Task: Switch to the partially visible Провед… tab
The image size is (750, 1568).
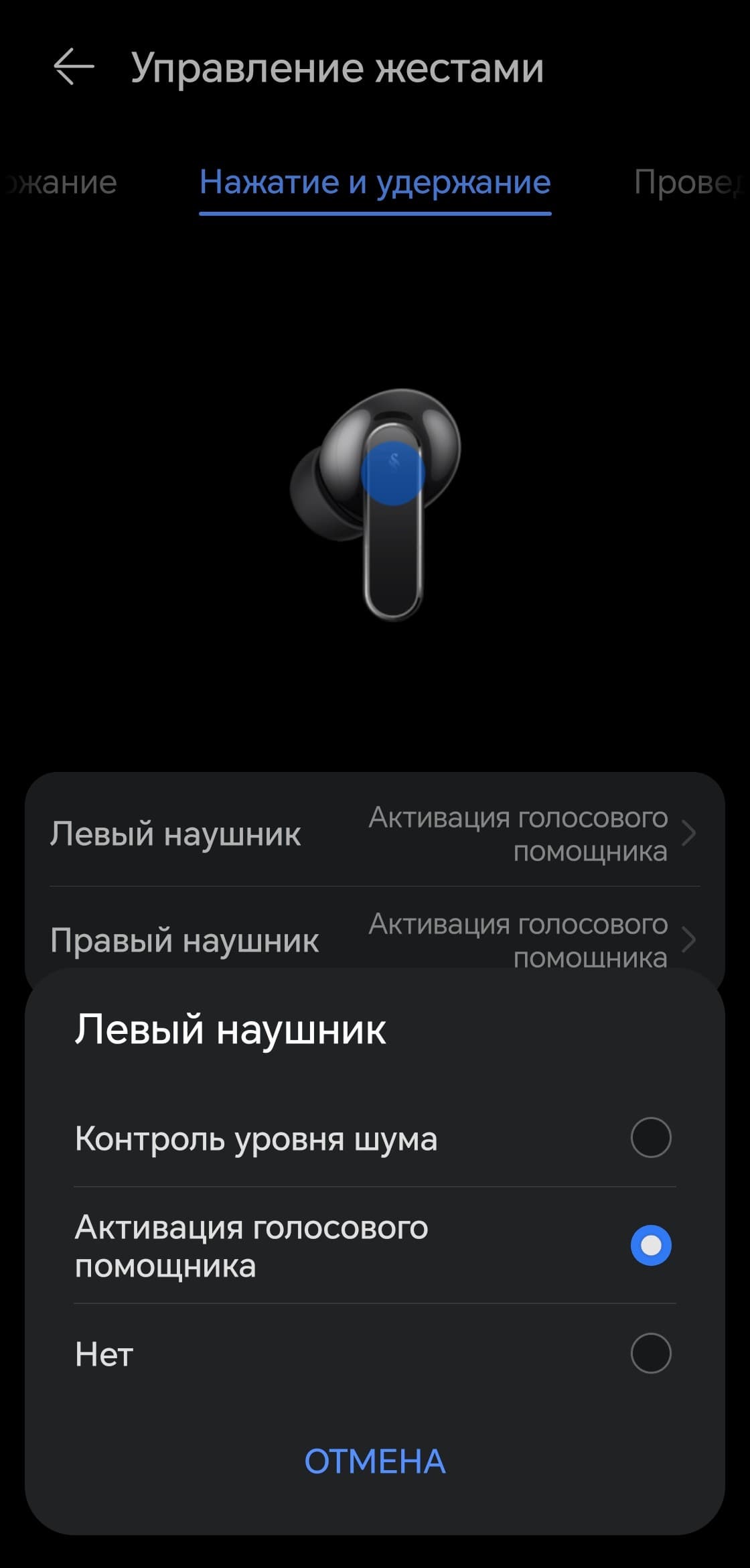Action: pos(690,182)
